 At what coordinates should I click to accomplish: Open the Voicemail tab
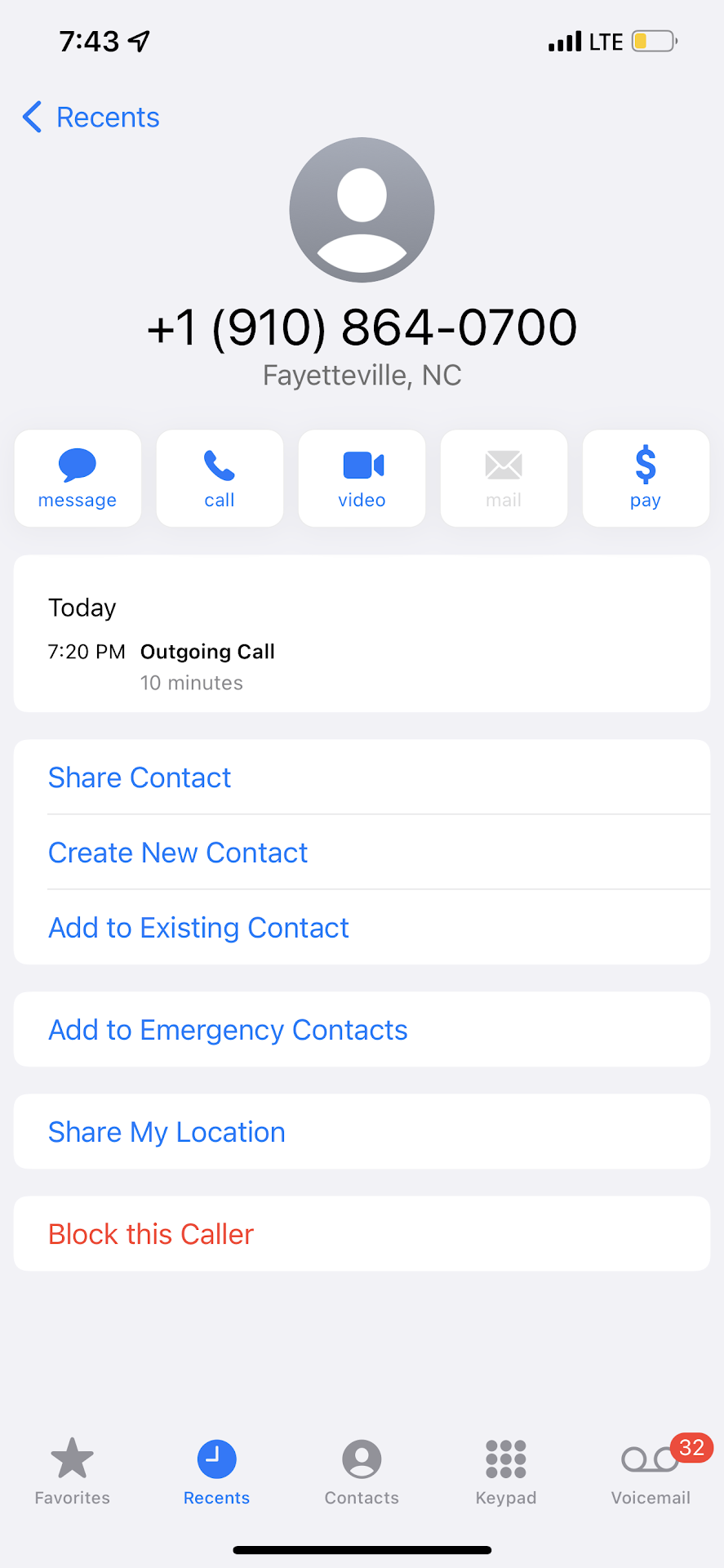pyautogui.click(x=651, y=1471)
